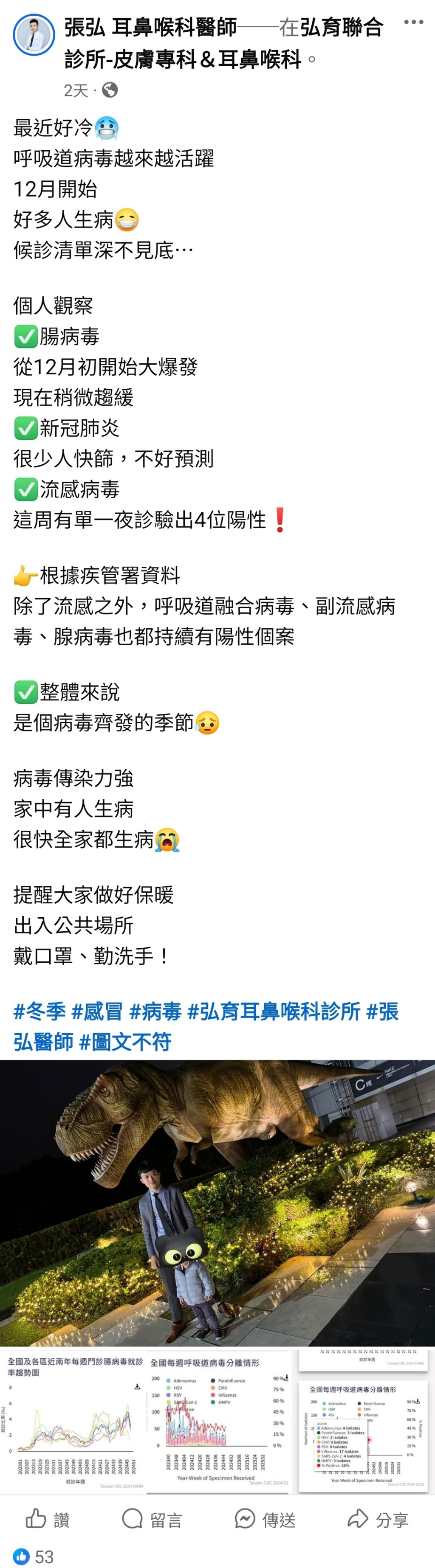View the dinosaur photo full screen
The image size is (435, 1568).
pyautogui.click(x=217, y=1202)
